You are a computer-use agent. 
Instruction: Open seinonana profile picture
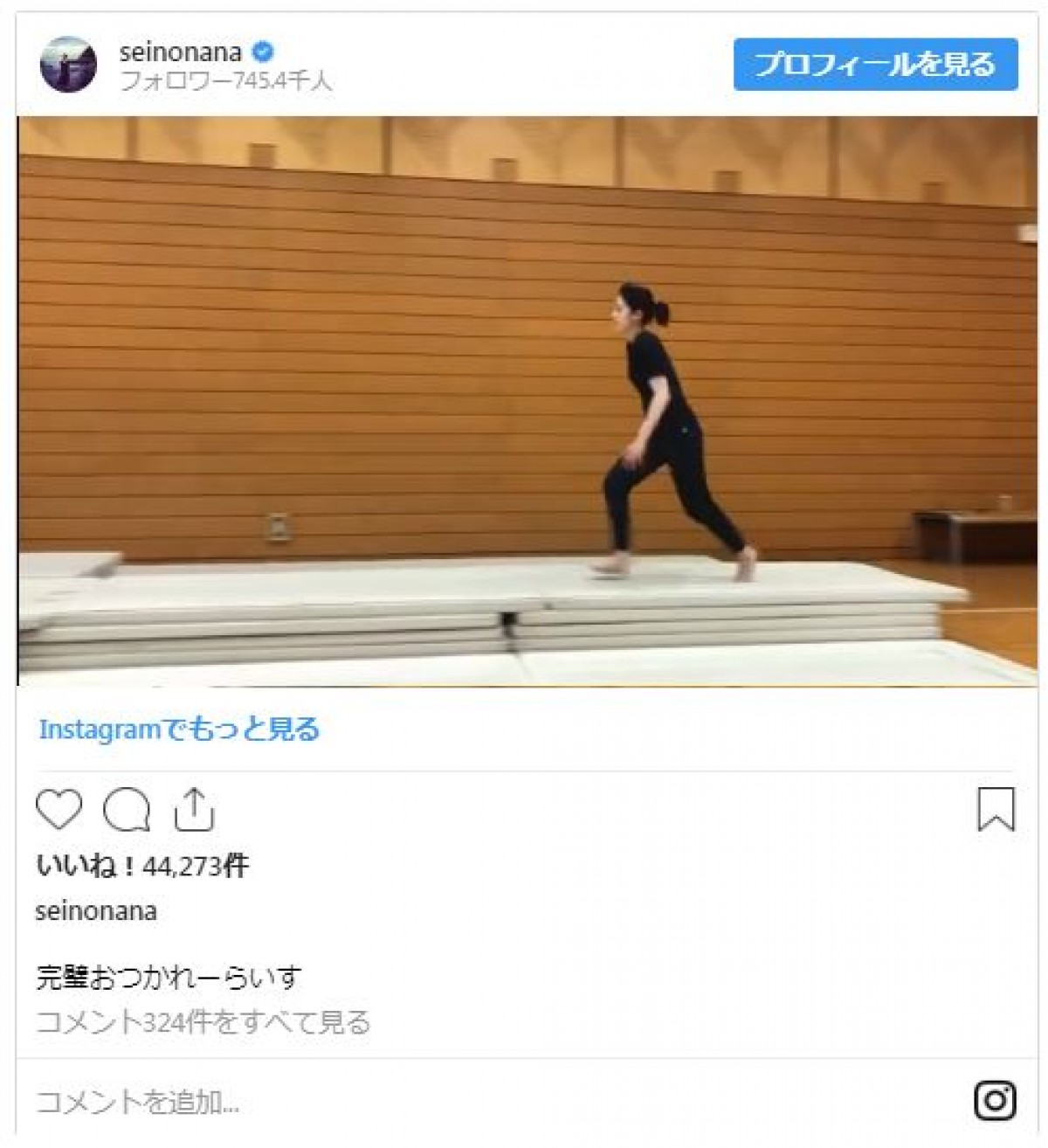coord(68,65)
